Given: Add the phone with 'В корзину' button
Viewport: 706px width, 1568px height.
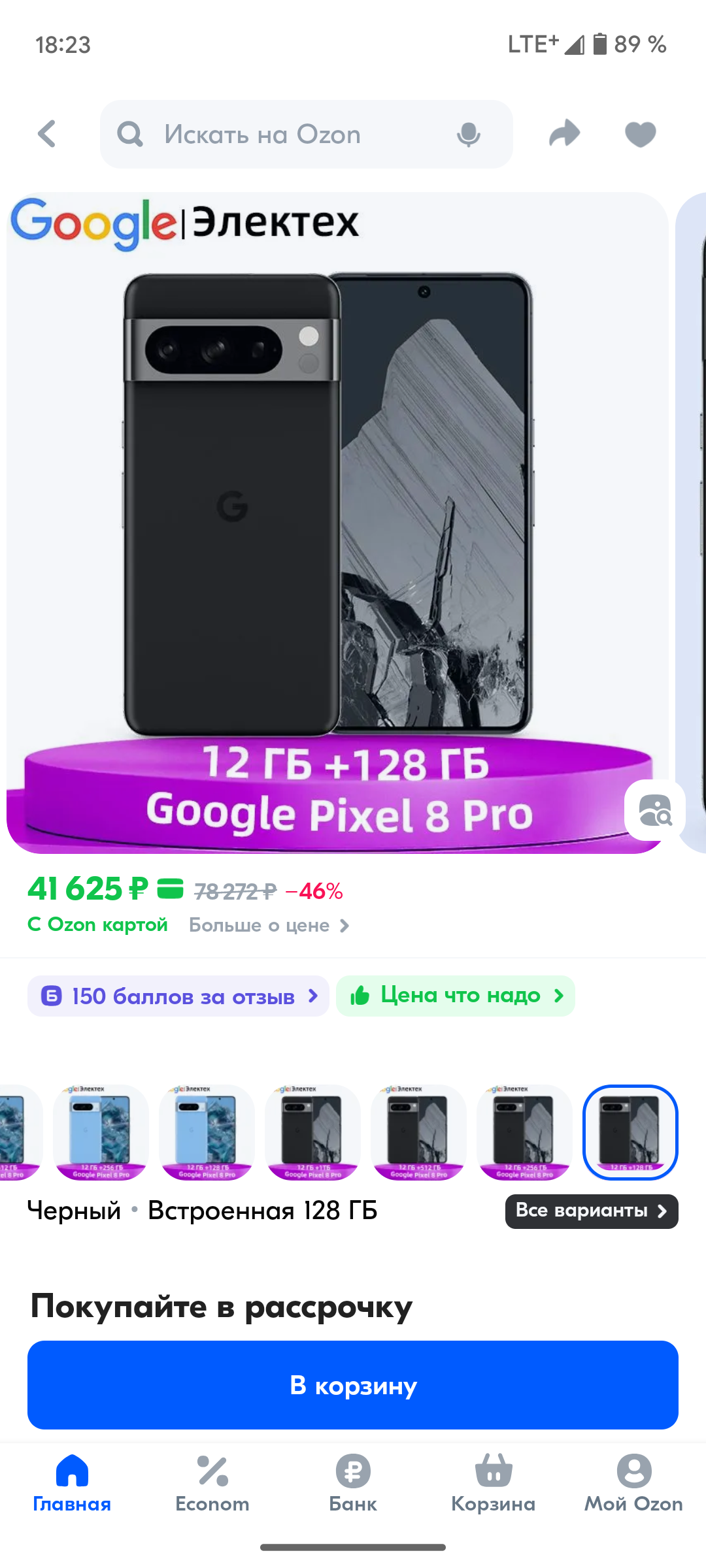Looking at the screenshot, I should (x=353, y=1385).
